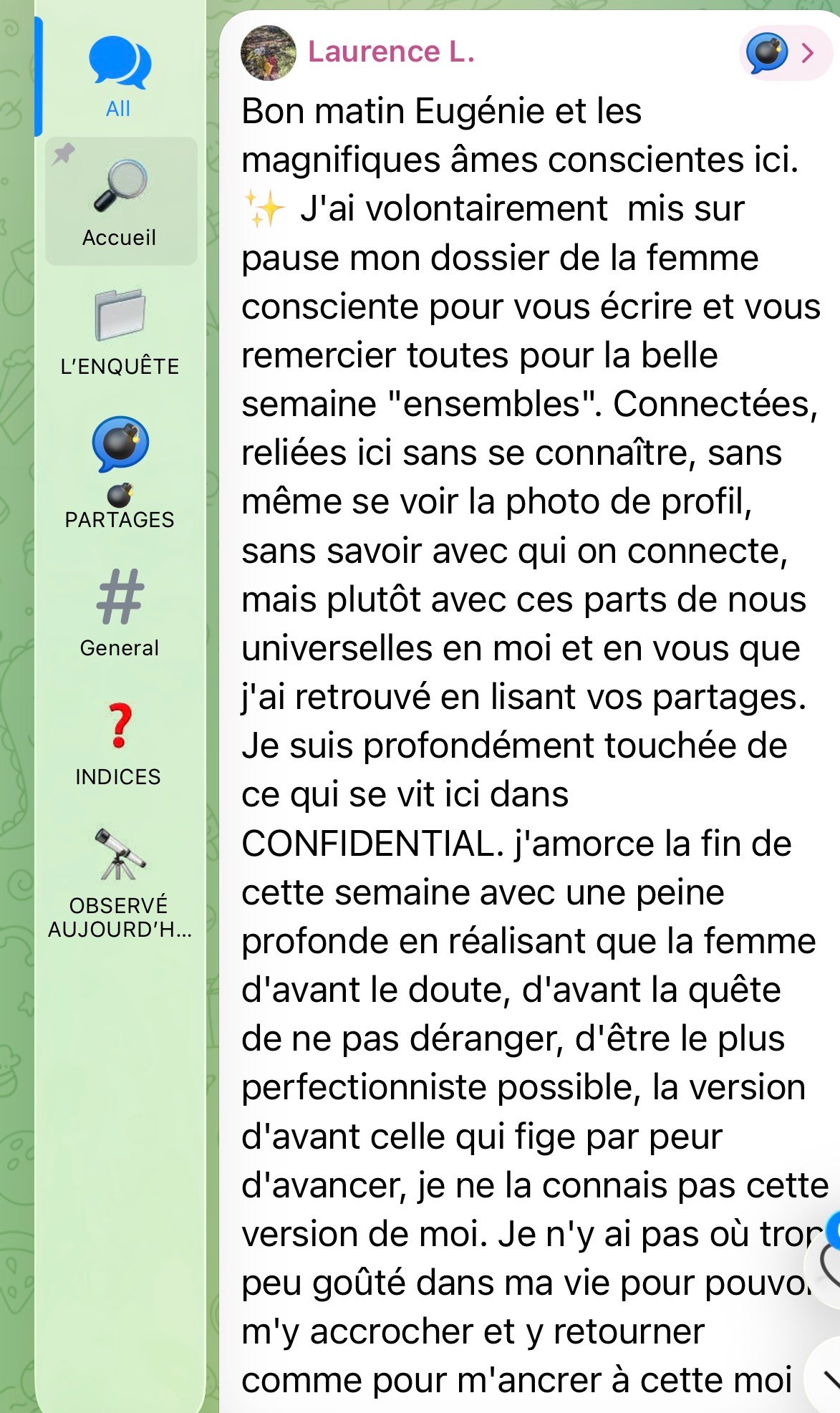Open the INDICES topic
This screenshot has height=1413, width=840.
click(119, 743)
